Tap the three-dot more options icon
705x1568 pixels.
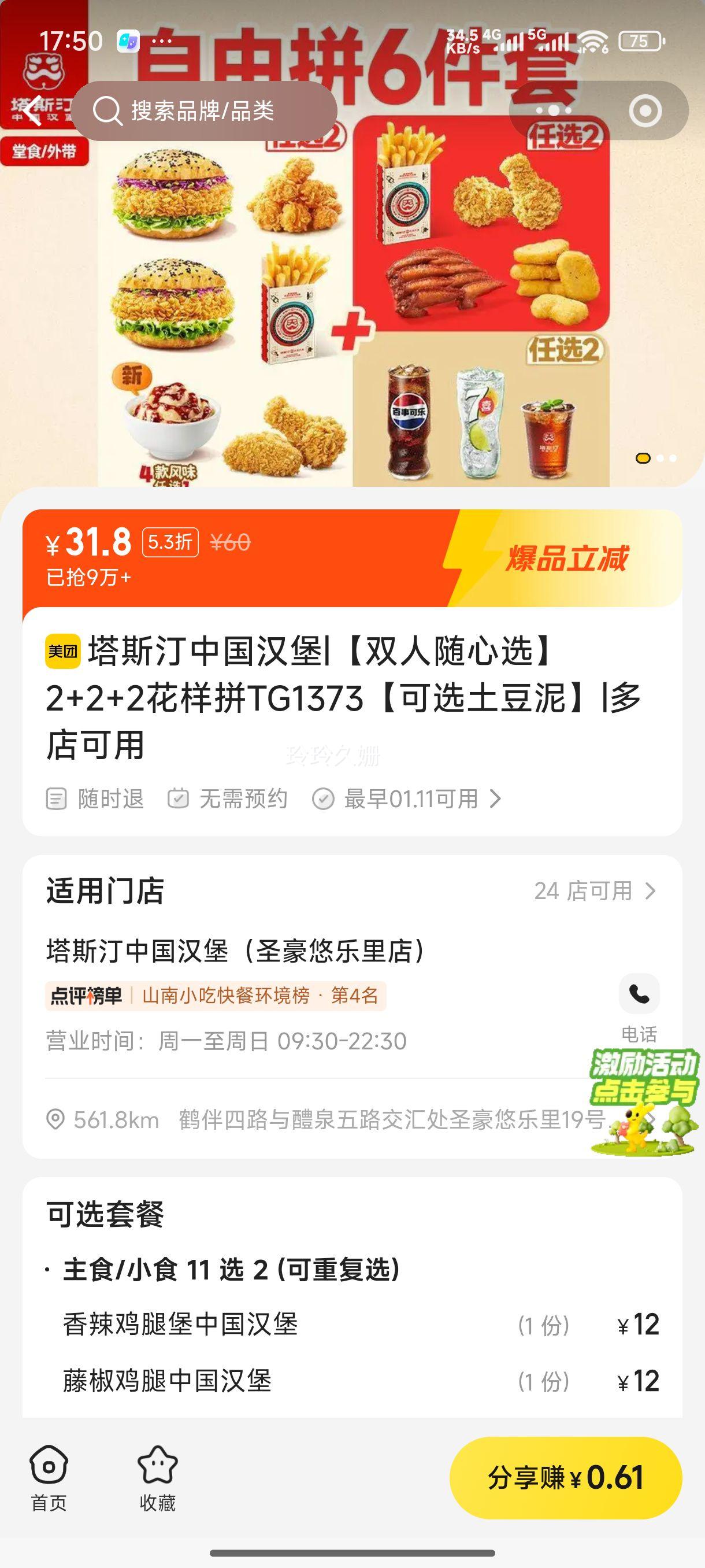[552, 110]
